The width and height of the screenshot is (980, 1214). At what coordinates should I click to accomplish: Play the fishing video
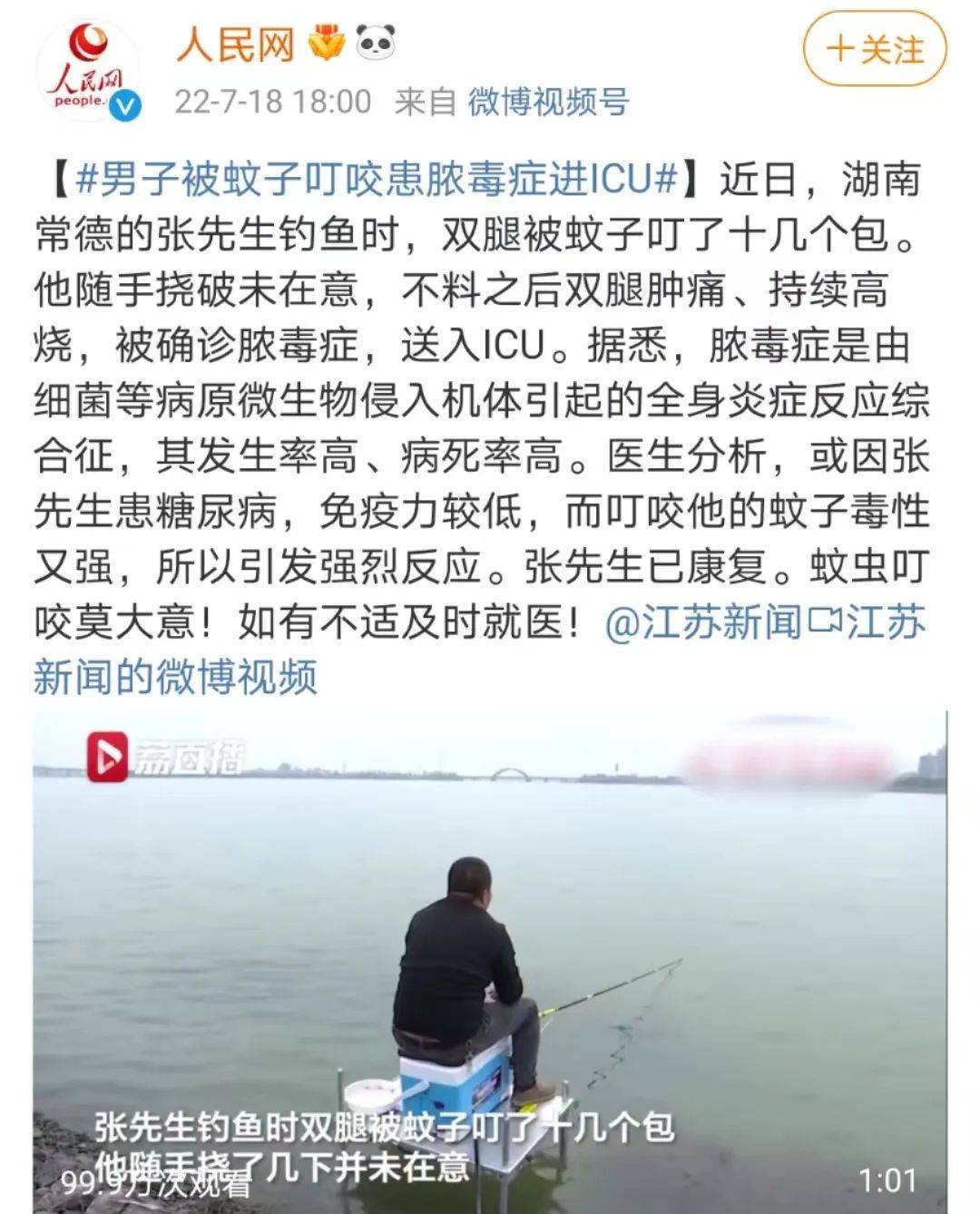coord(490,962)
